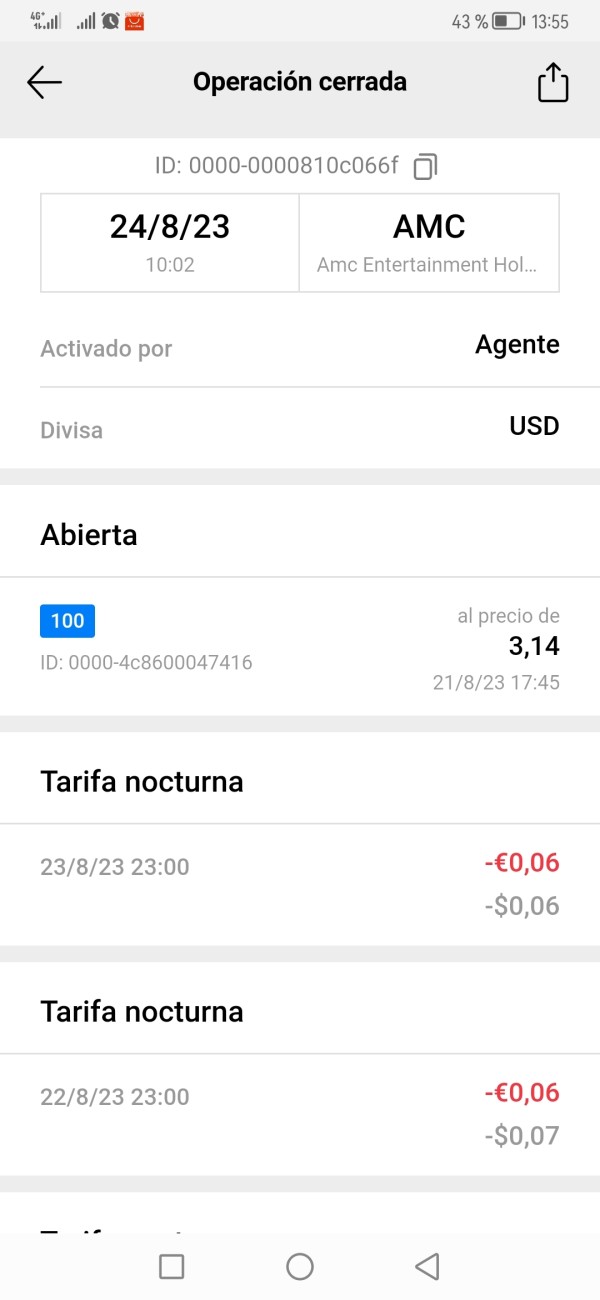
Task: Share this closed operation
Action: tap(553, 83)
